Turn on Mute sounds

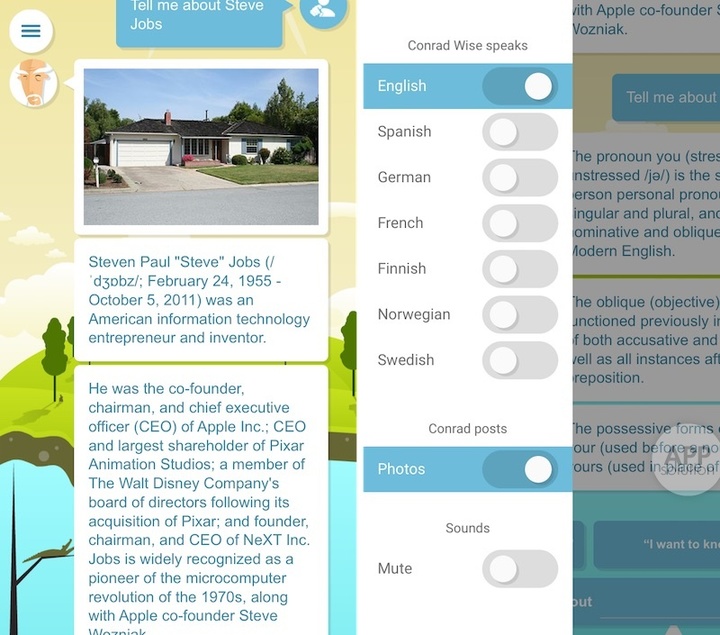519,569
